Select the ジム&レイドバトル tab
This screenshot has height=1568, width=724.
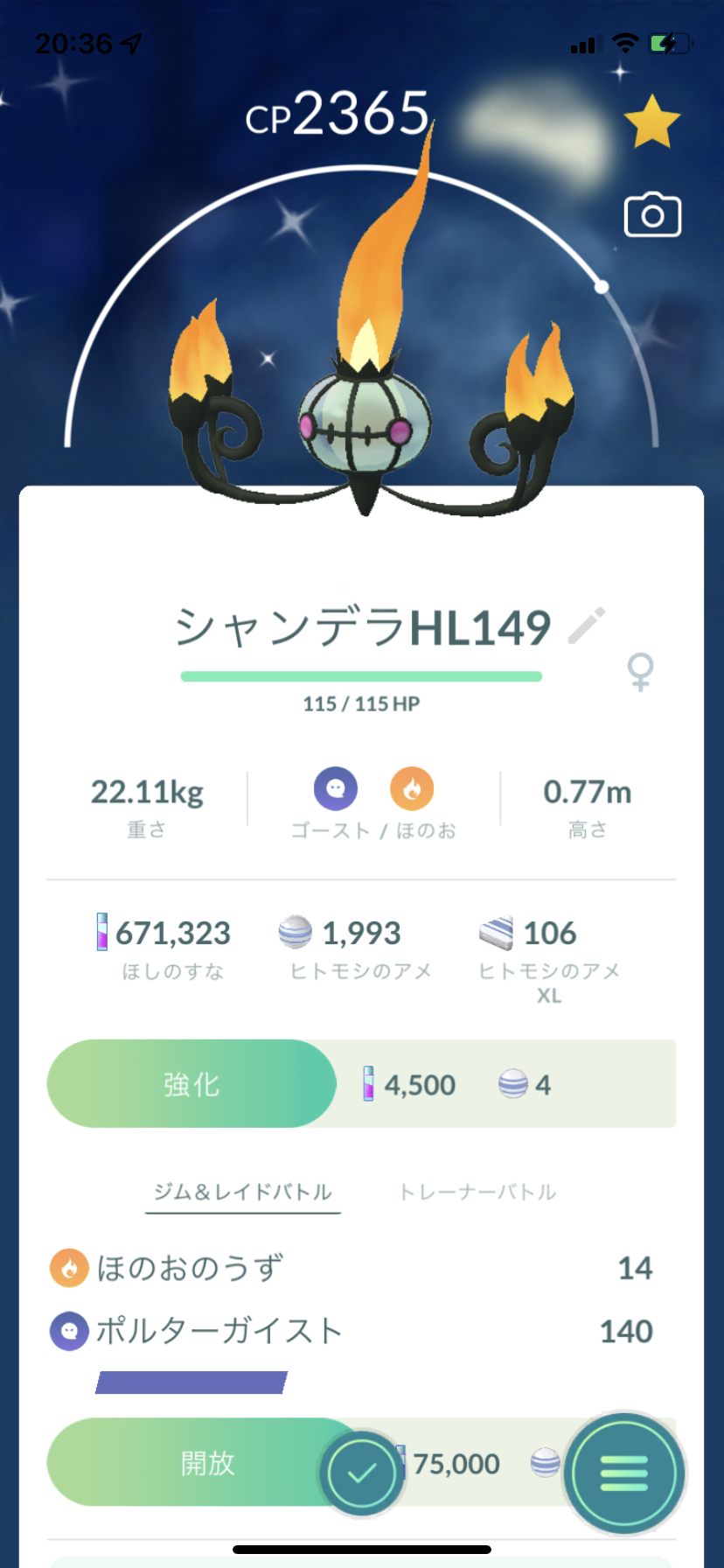click(x=242, y=1192)
